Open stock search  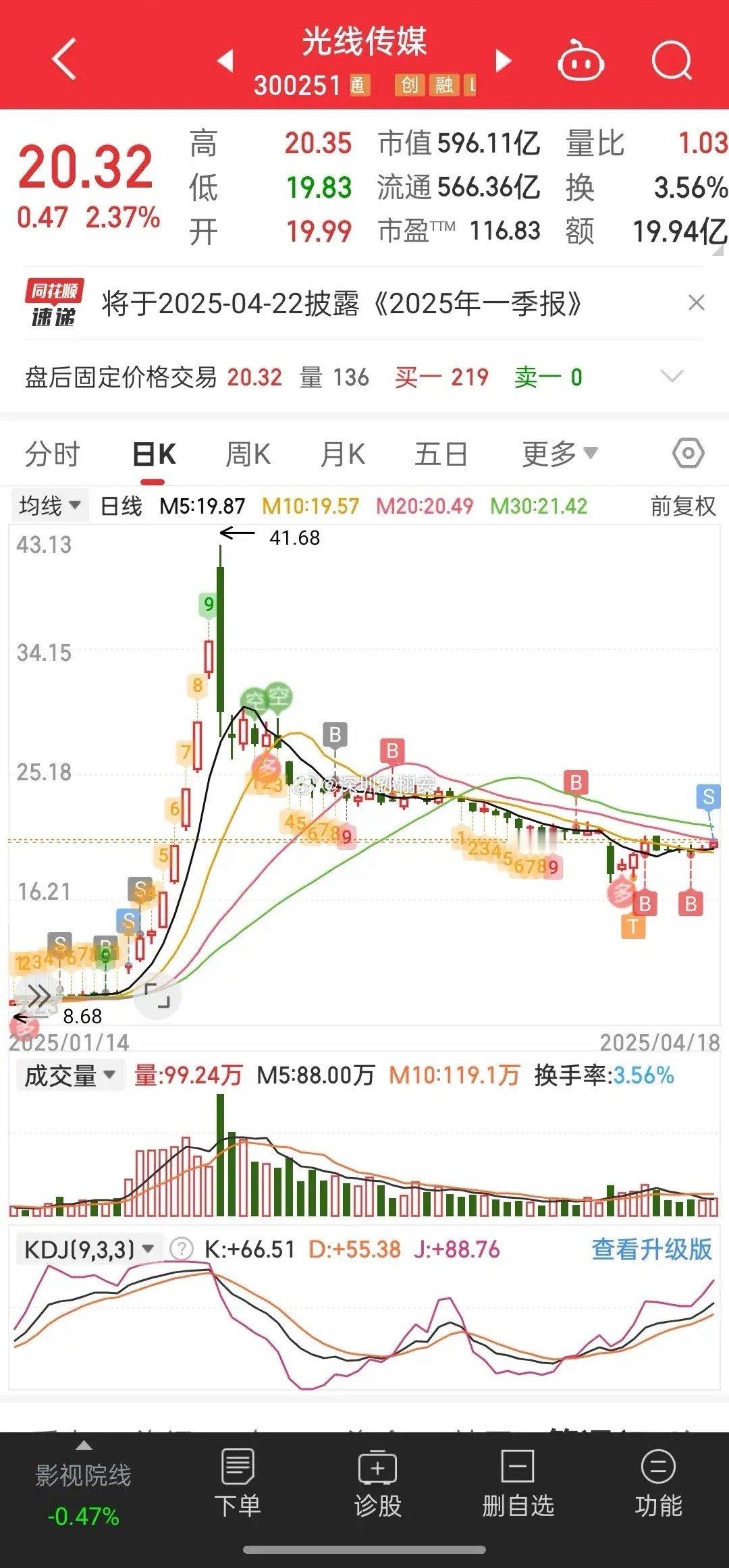672,61
